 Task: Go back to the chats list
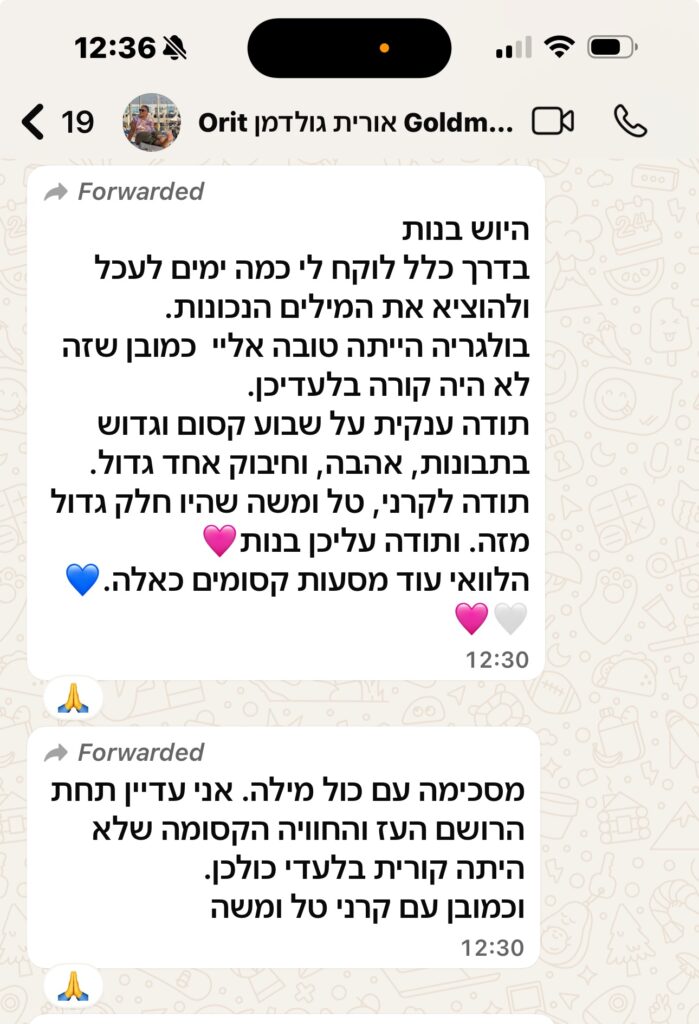[35, 122]
